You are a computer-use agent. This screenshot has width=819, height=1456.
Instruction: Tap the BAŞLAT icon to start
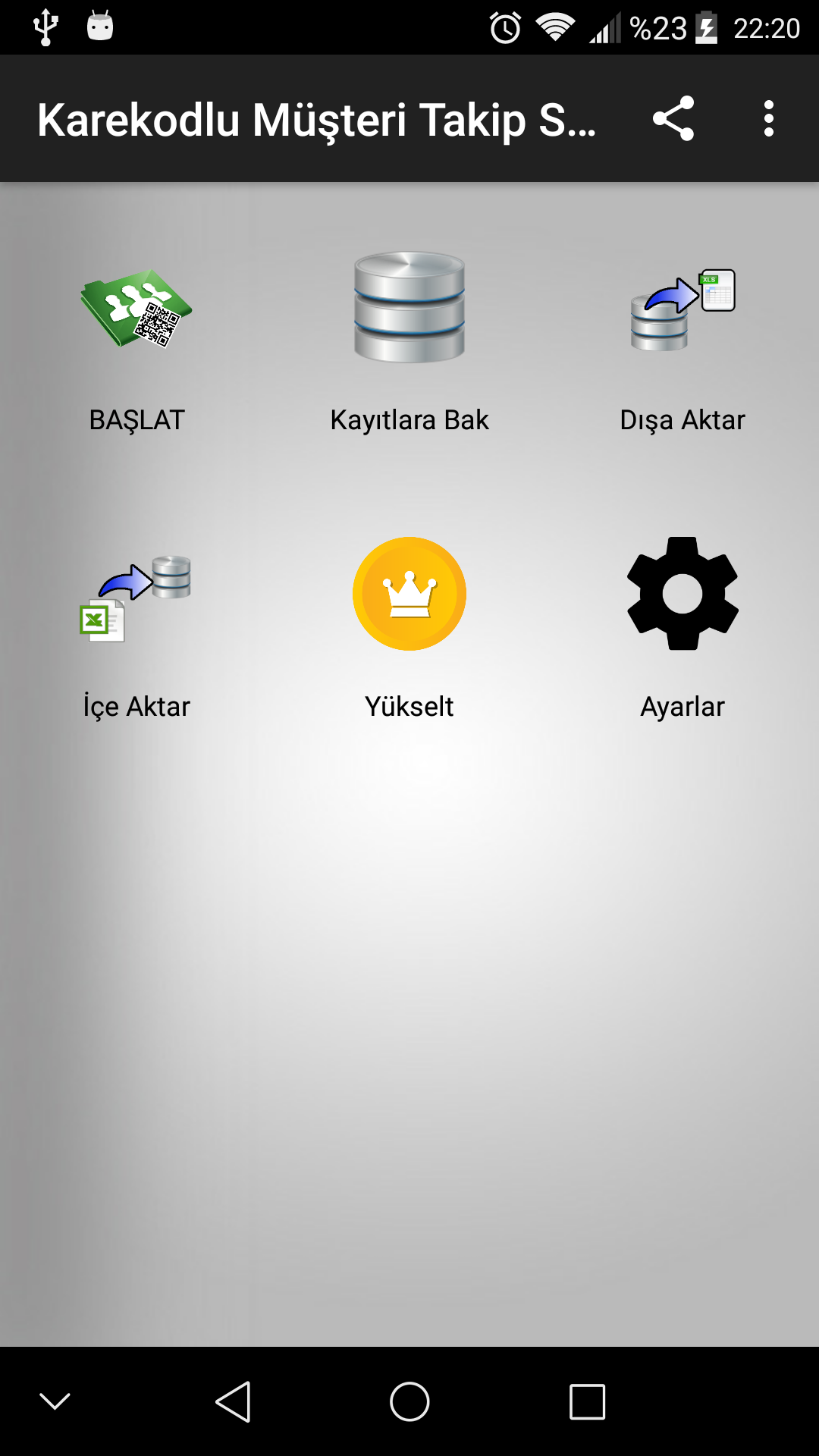tap(136, 308)
